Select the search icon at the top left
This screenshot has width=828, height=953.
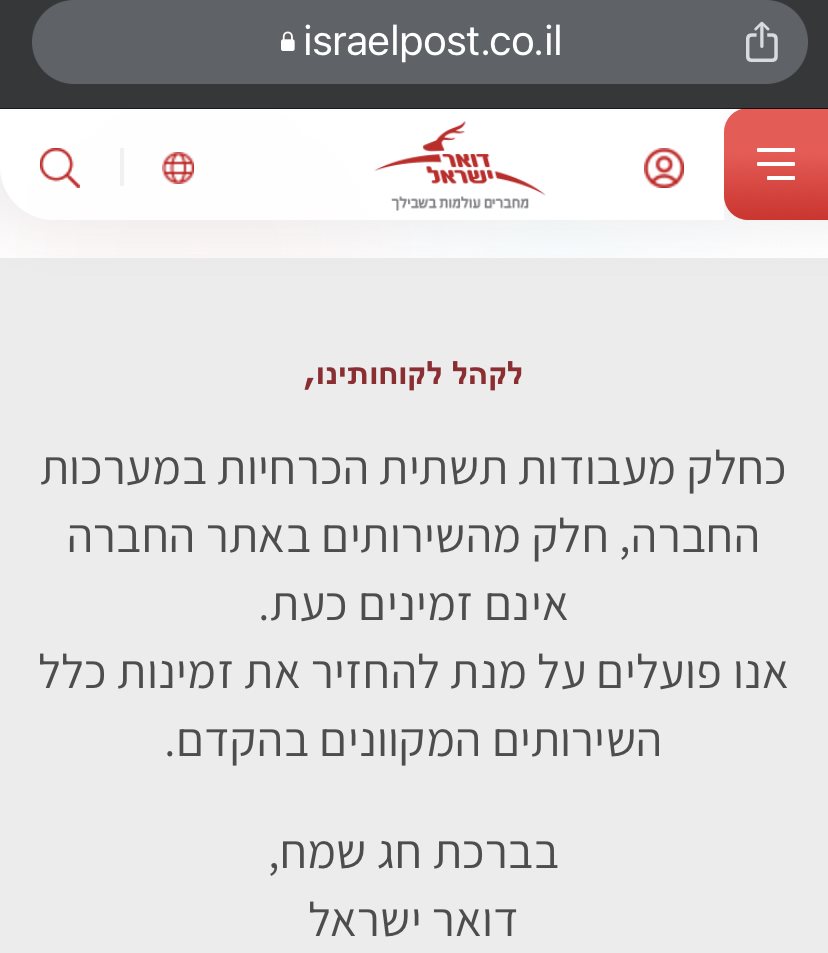[x=61, y=167]
